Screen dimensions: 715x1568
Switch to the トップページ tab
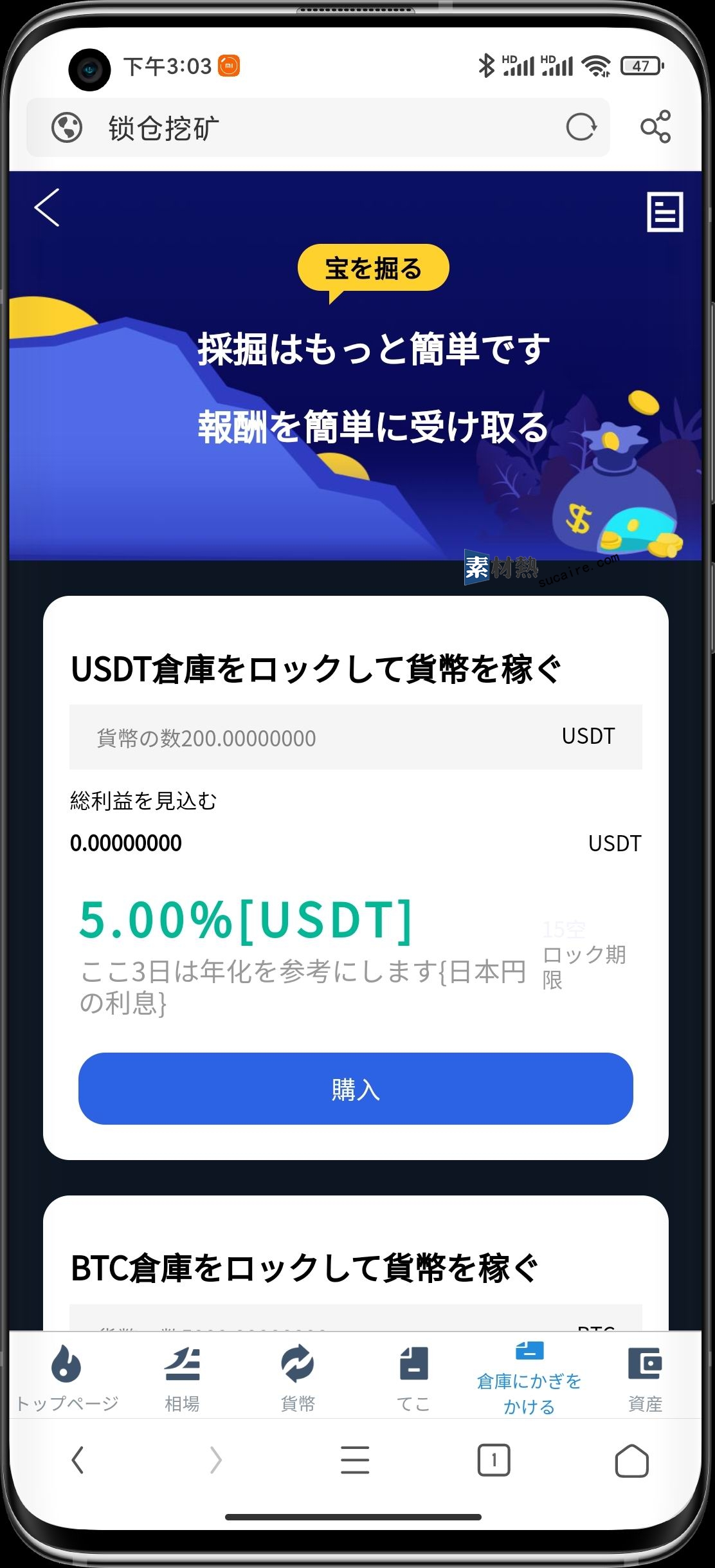click(x=67, y=1377)
